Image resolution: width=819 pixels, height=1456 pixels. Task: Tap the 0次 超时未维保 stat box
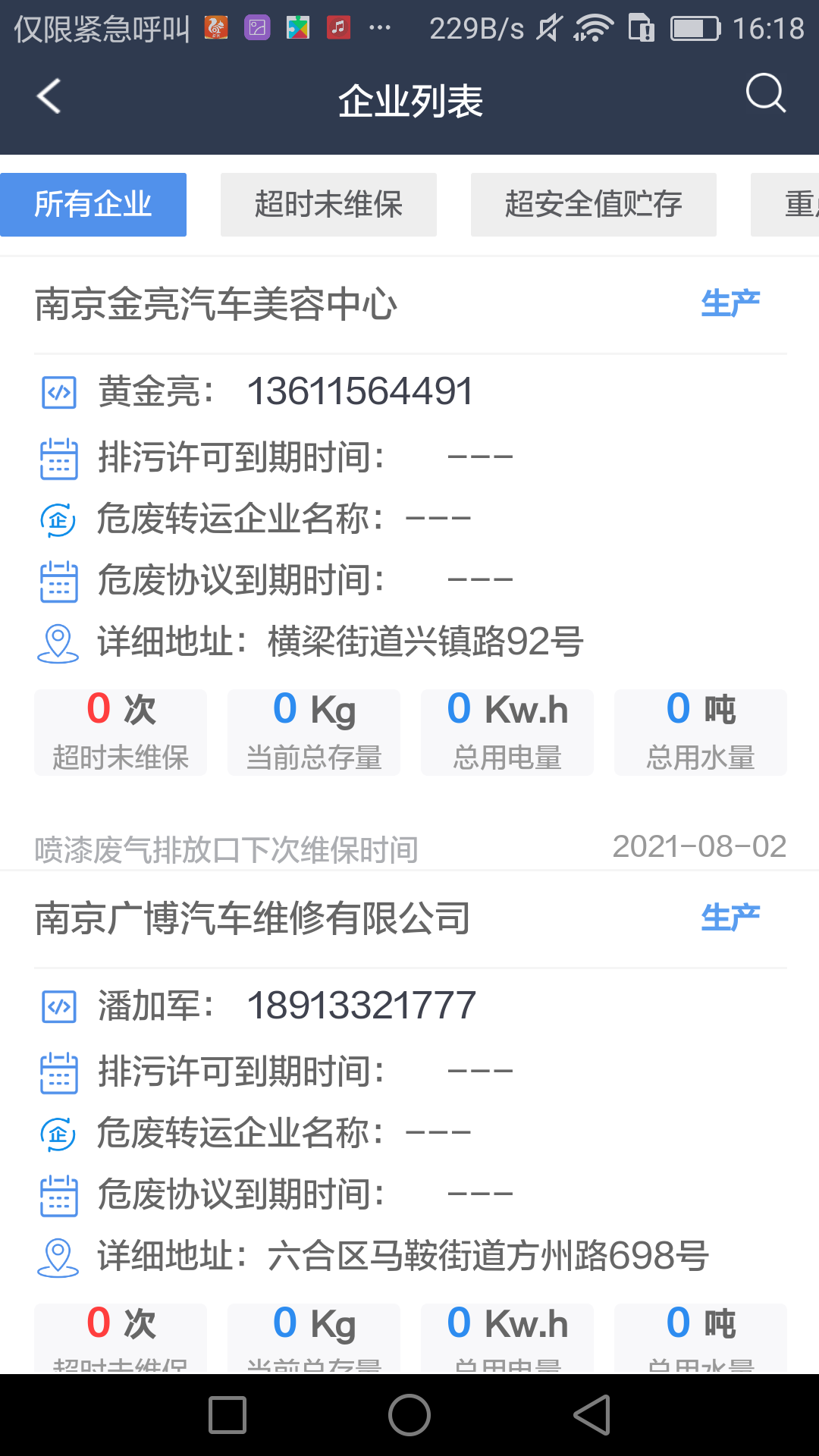point(121,731)
